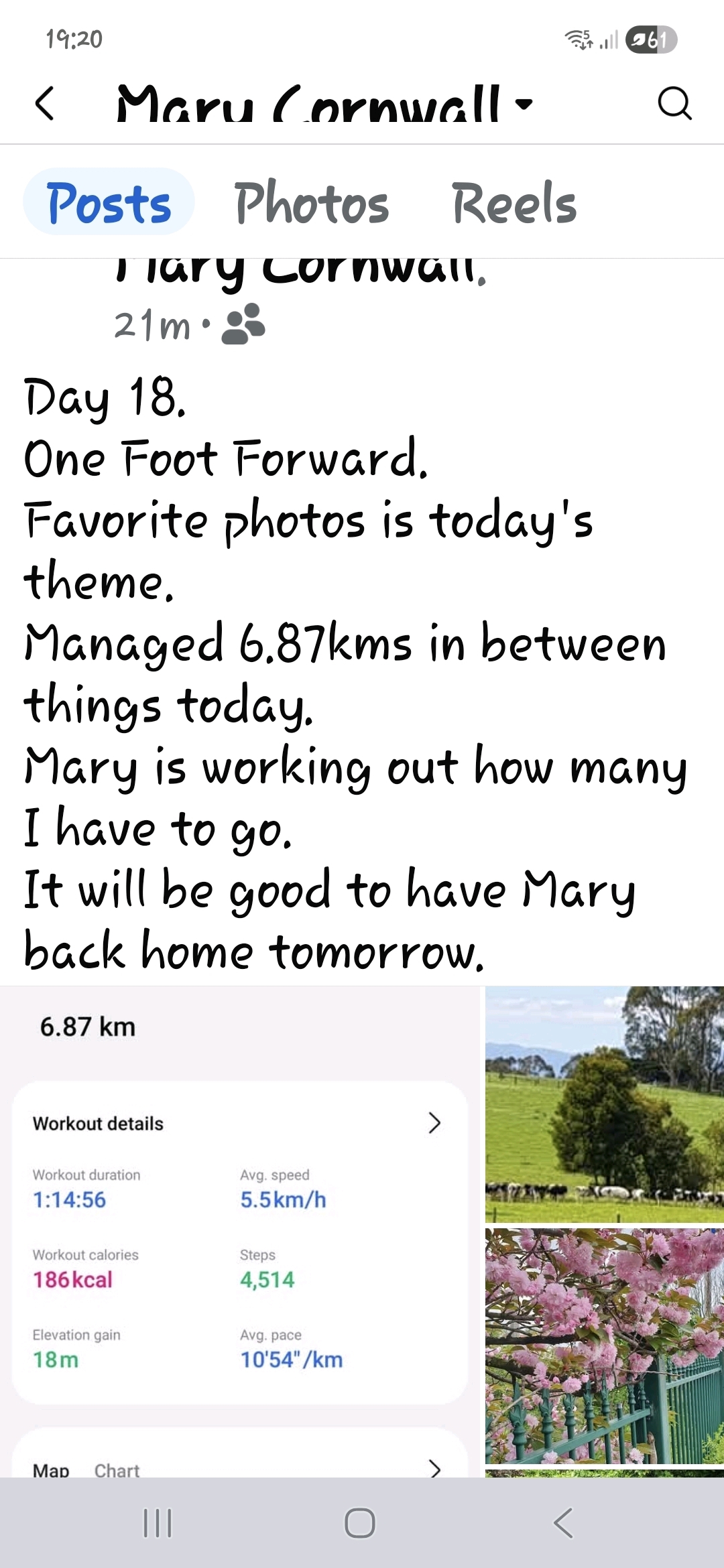The image size is (724, 1568).
Task: Open the cows in green paddock photo
Action: (x=604, y=1104)
